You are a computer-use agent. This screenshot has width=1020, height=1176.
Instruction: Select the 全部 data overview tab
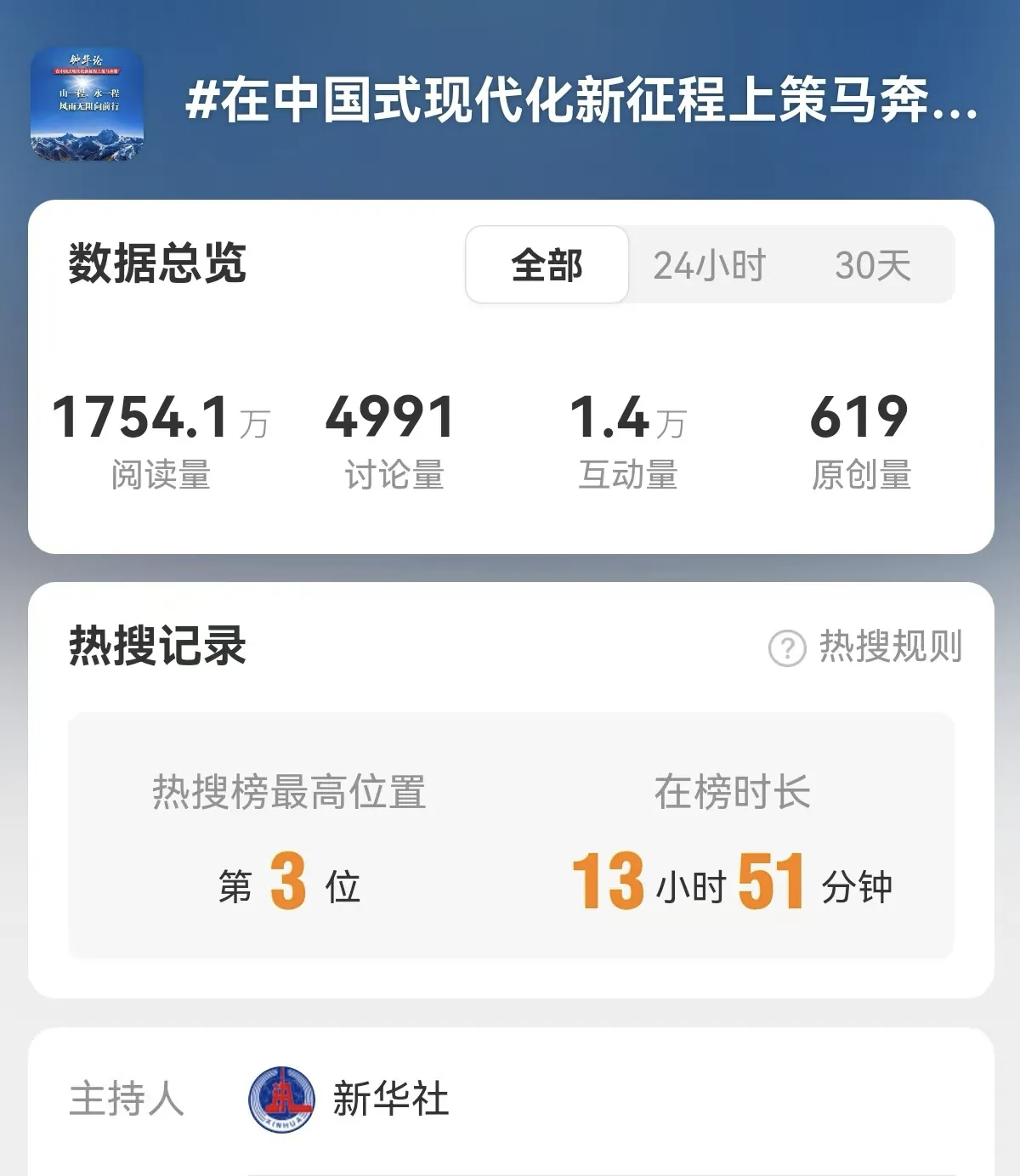(547, 265)
